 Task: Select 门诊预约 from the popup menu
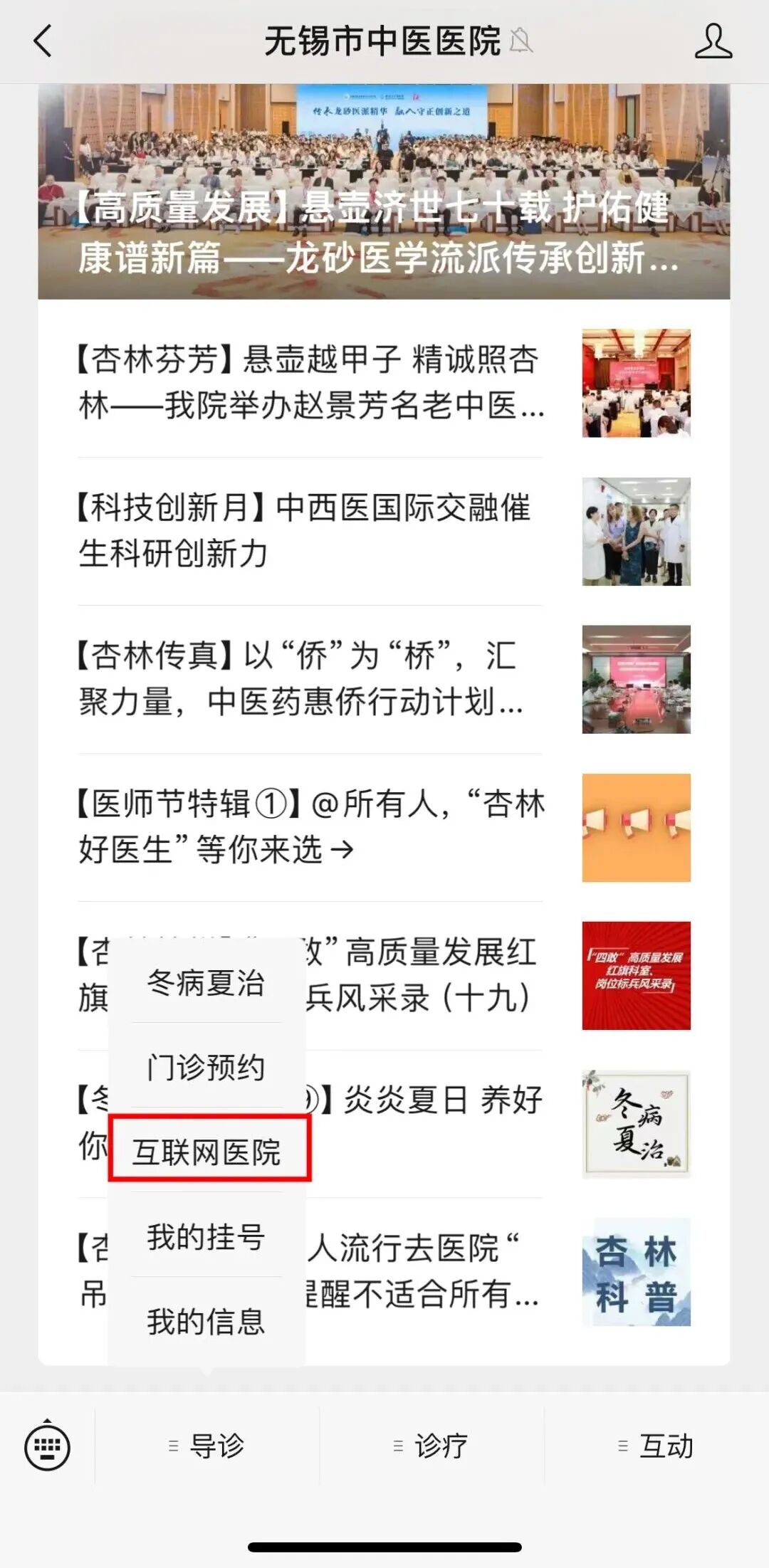pyautogui.click(x=206, y=1067)
